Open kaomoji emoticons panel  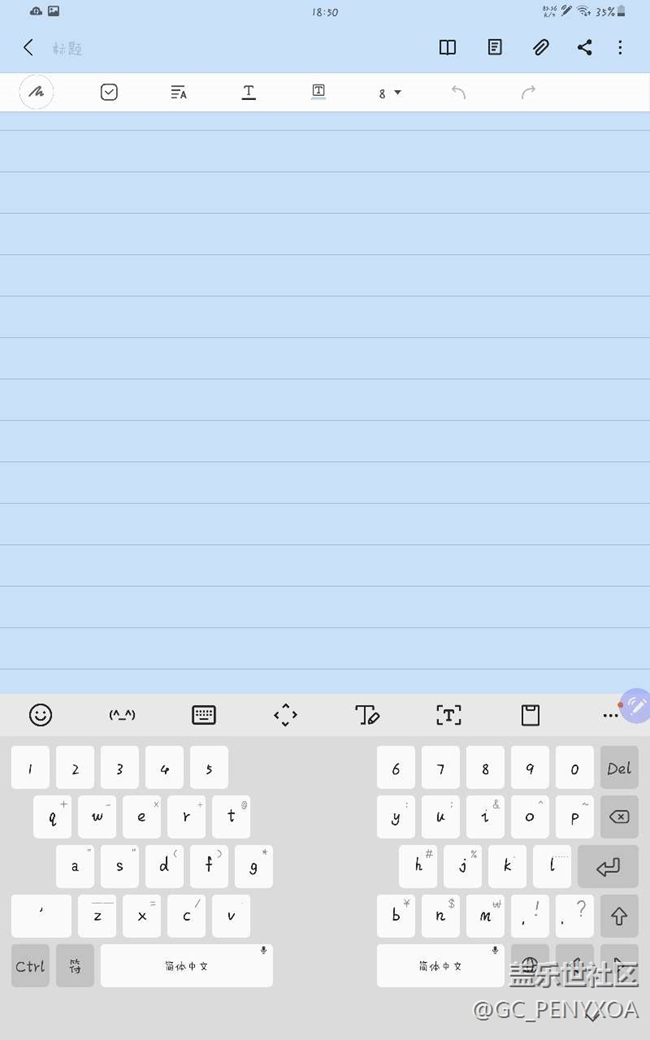[122, 714]
